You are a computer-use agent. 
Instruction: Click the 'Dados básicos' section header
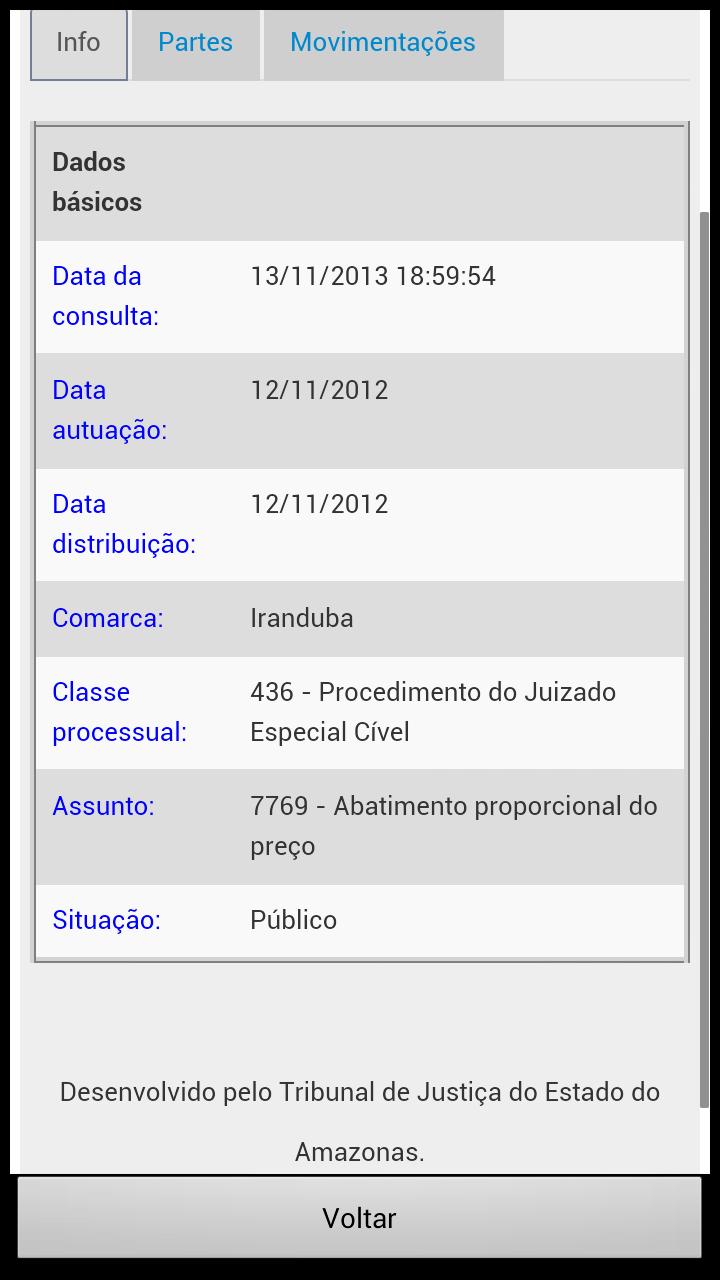coord(90,181)
